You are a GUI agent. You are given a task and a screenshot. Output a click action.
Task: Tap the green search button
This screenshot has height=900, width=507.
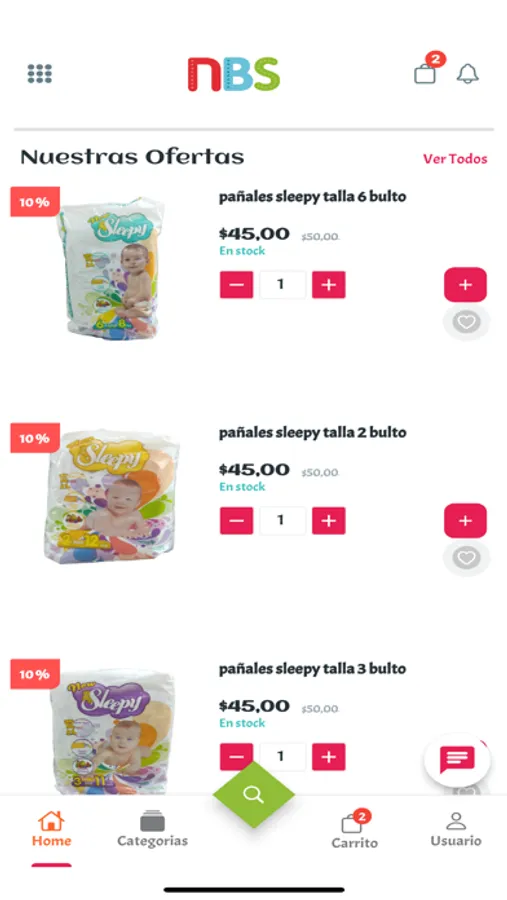[253, 794]
